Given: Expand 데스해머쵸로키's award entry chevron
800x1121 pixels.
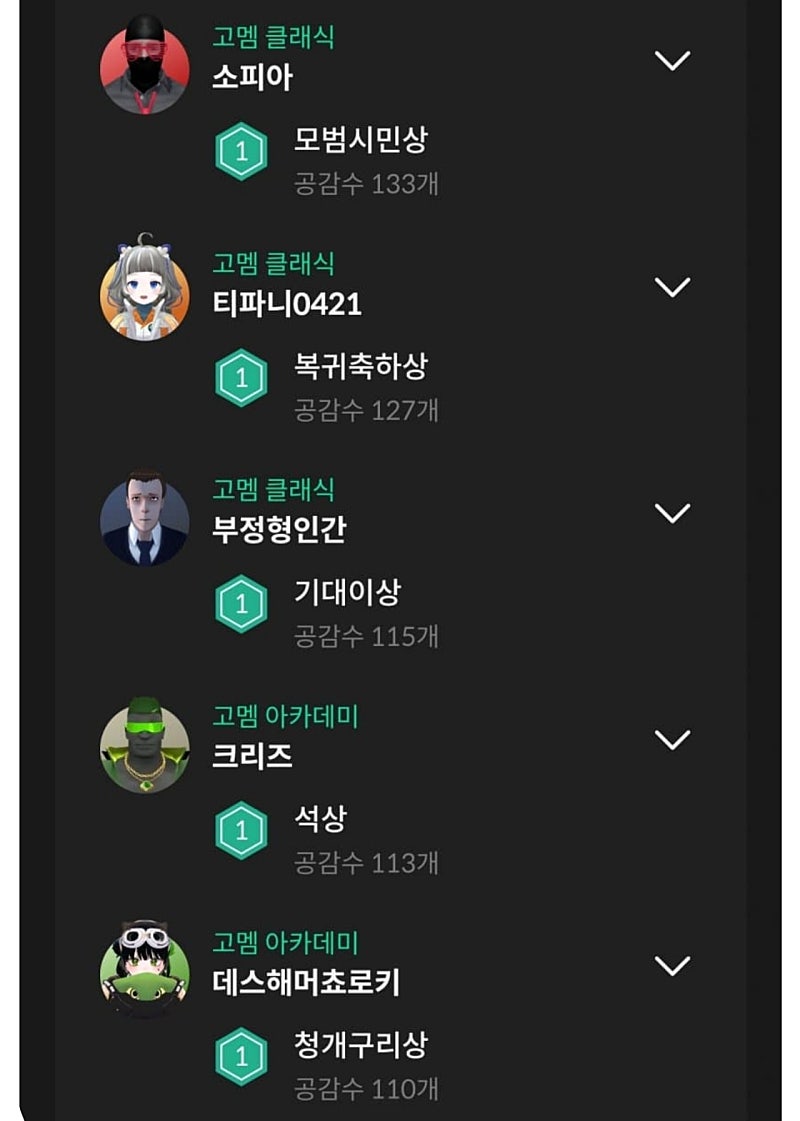Looking at the screenshot, I should point(672,965).
